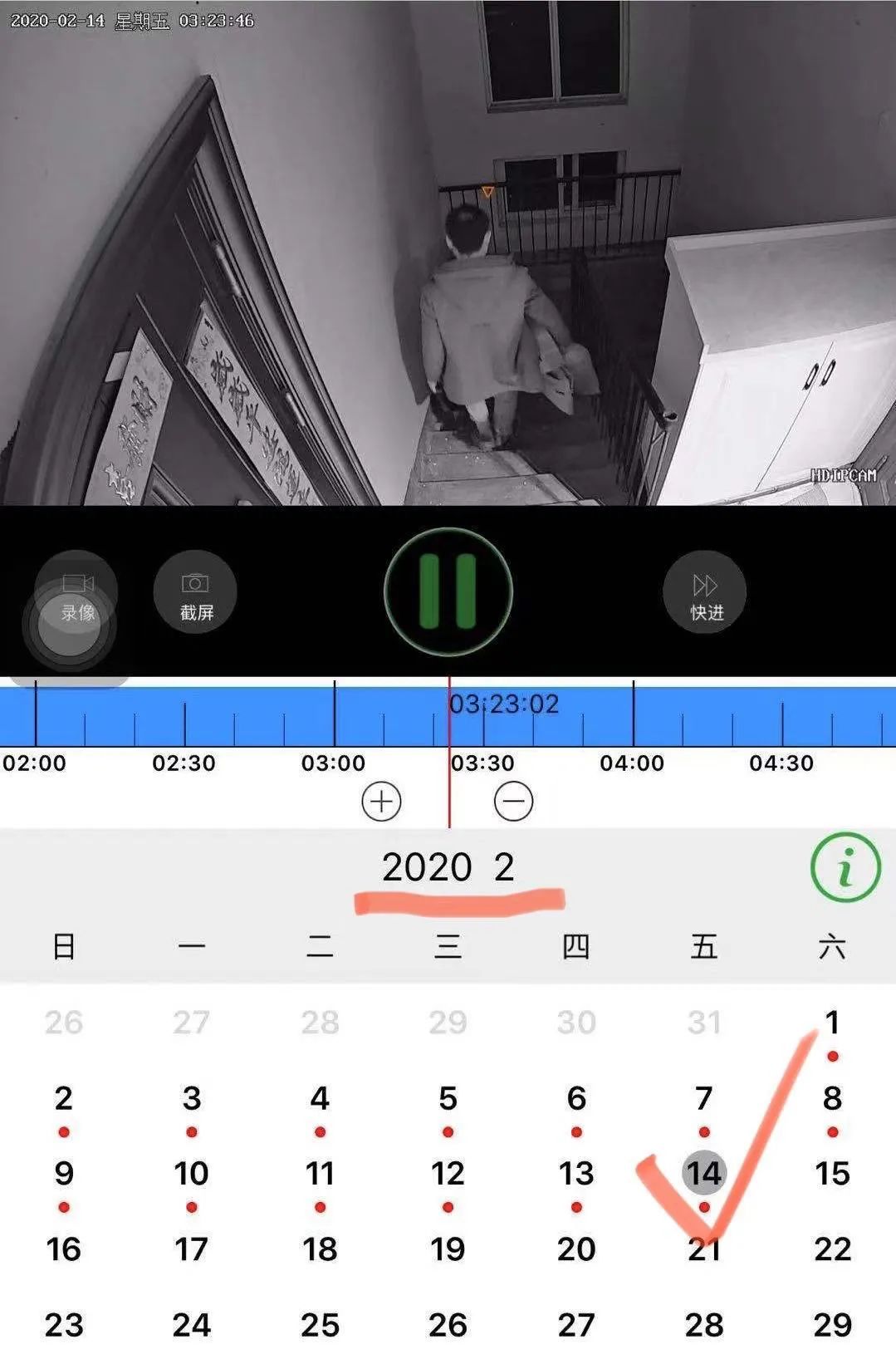Pick February 2 in the calendar
This screenshot has height=1359, width=896.
[64, 1099]
